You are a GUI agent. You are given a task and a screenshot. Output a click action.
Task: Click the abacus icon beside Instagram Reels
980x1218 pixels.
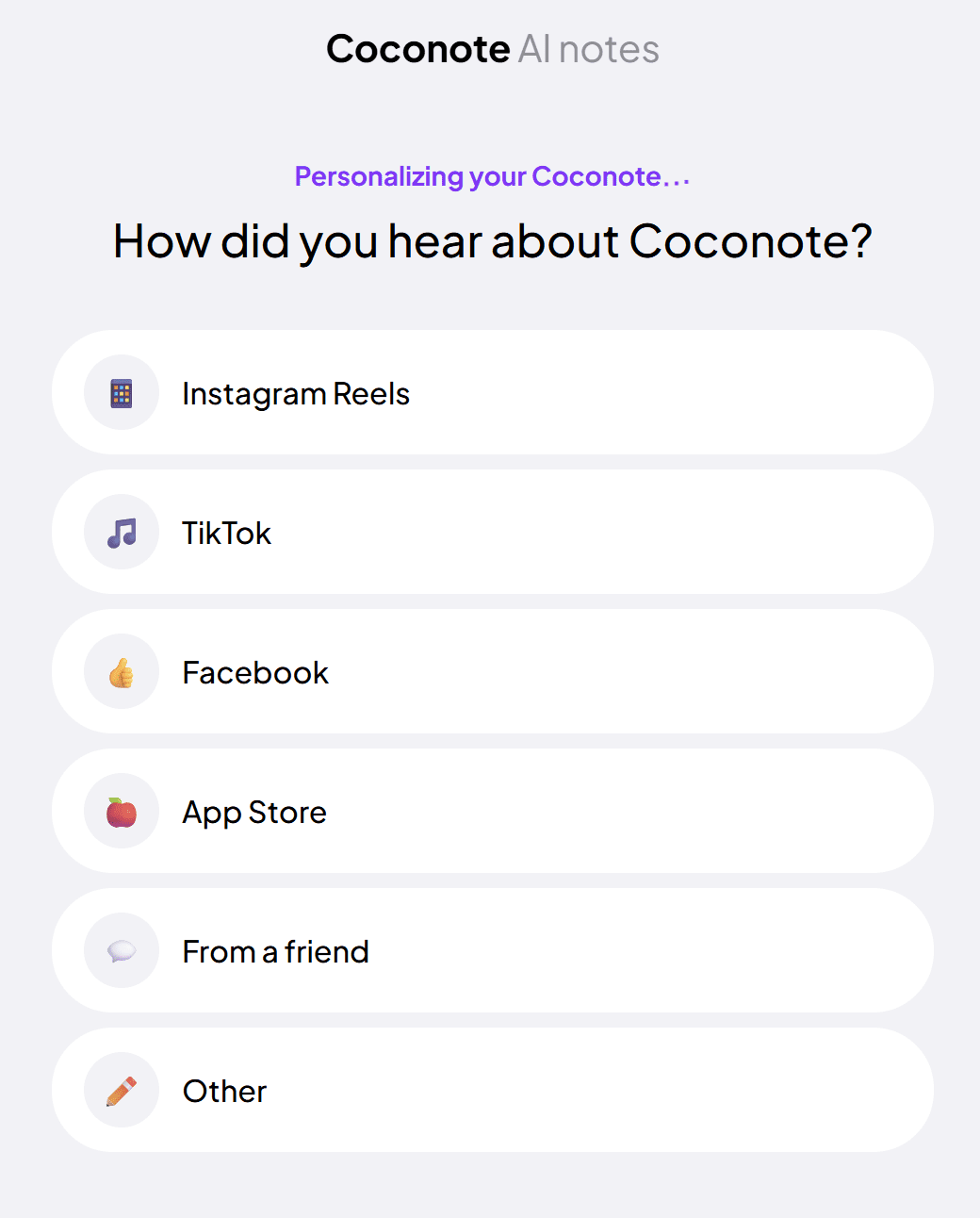pyautogui.click(x=121, y=393)
